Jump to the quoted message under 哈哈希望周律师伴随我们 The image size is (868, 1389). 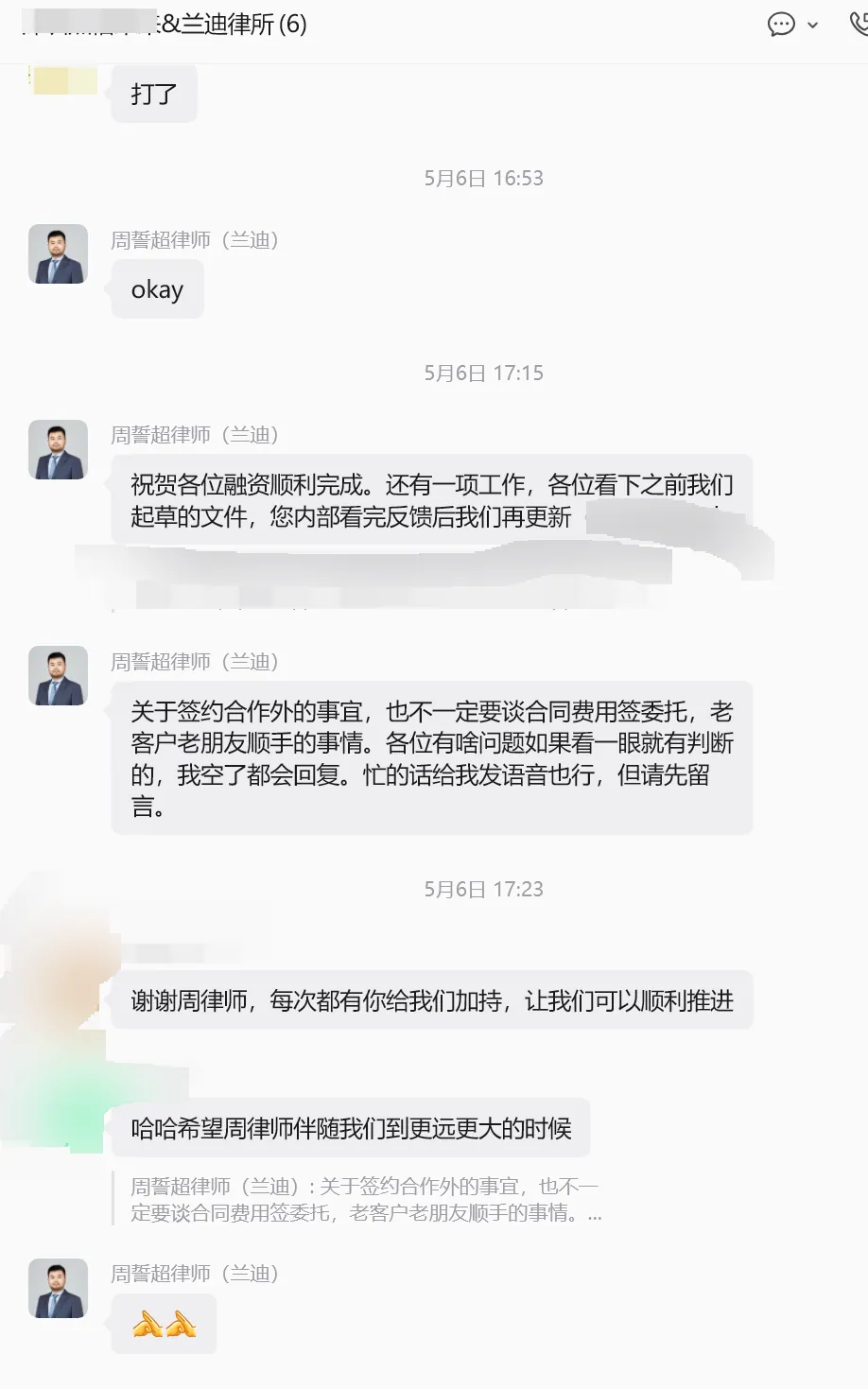point(365,1199)
